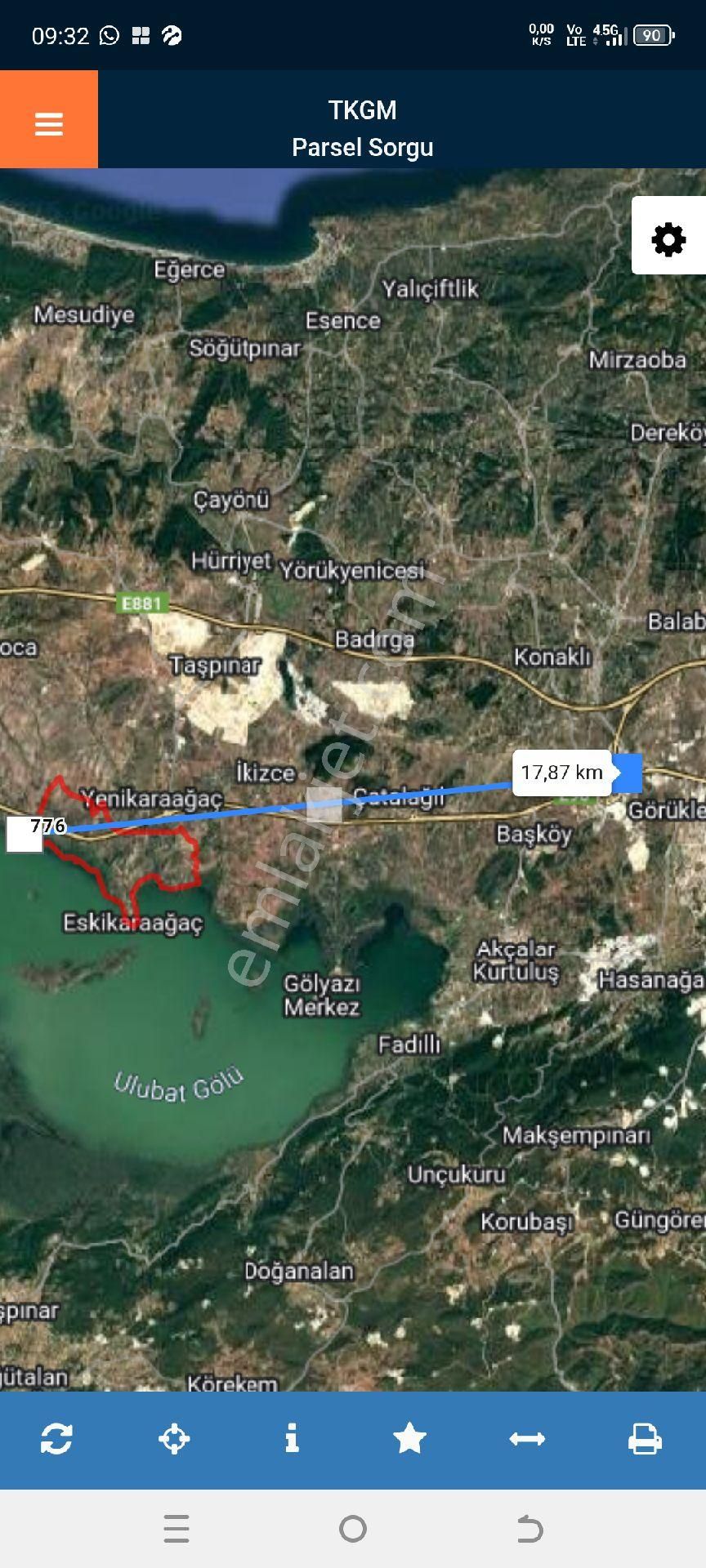The image size is (706, 1568).
Task: Open map settings via the gear icon
Action: pyautogui.click(x=668, y=240)
